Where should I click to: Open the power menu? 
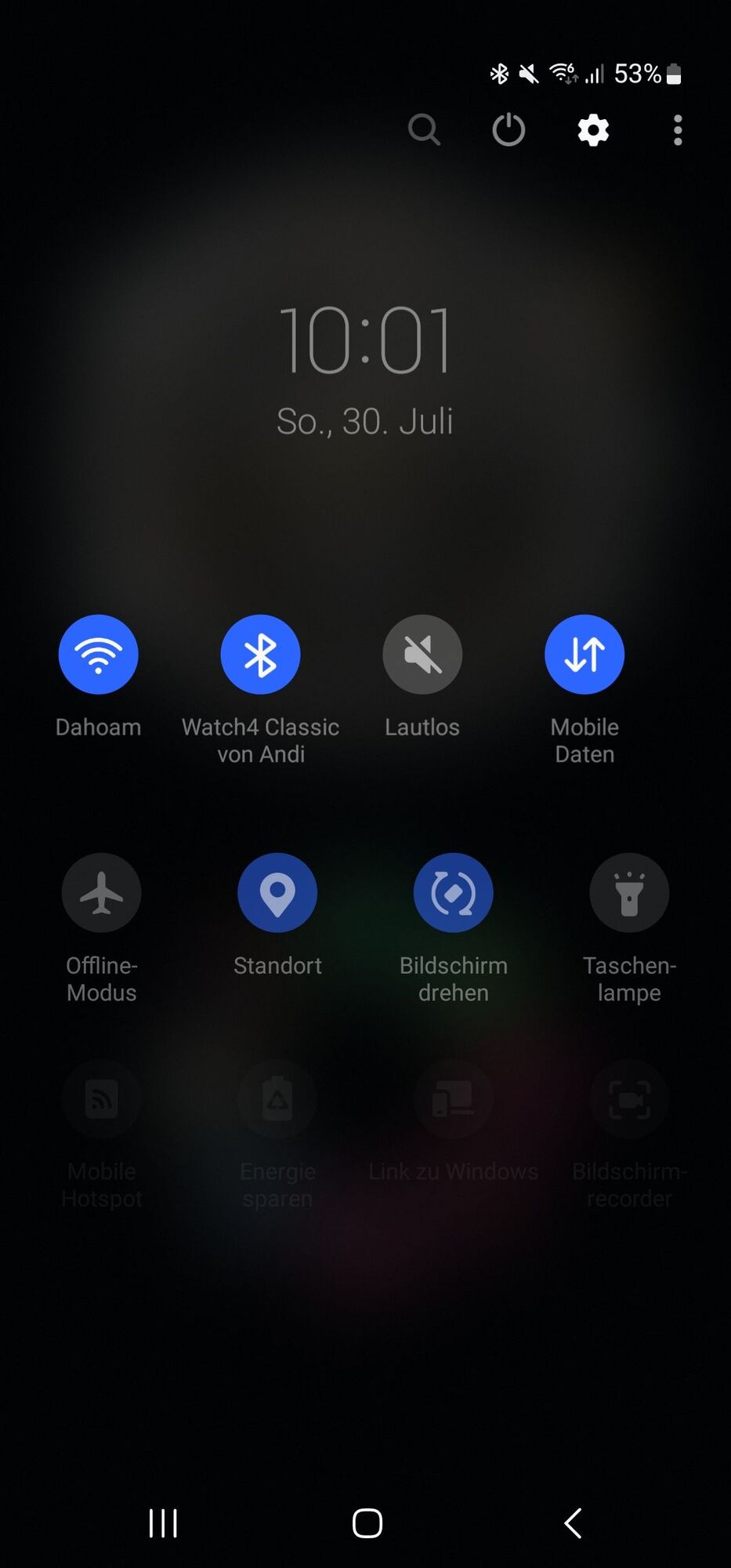pyautogui.click(x=508, y=129)
